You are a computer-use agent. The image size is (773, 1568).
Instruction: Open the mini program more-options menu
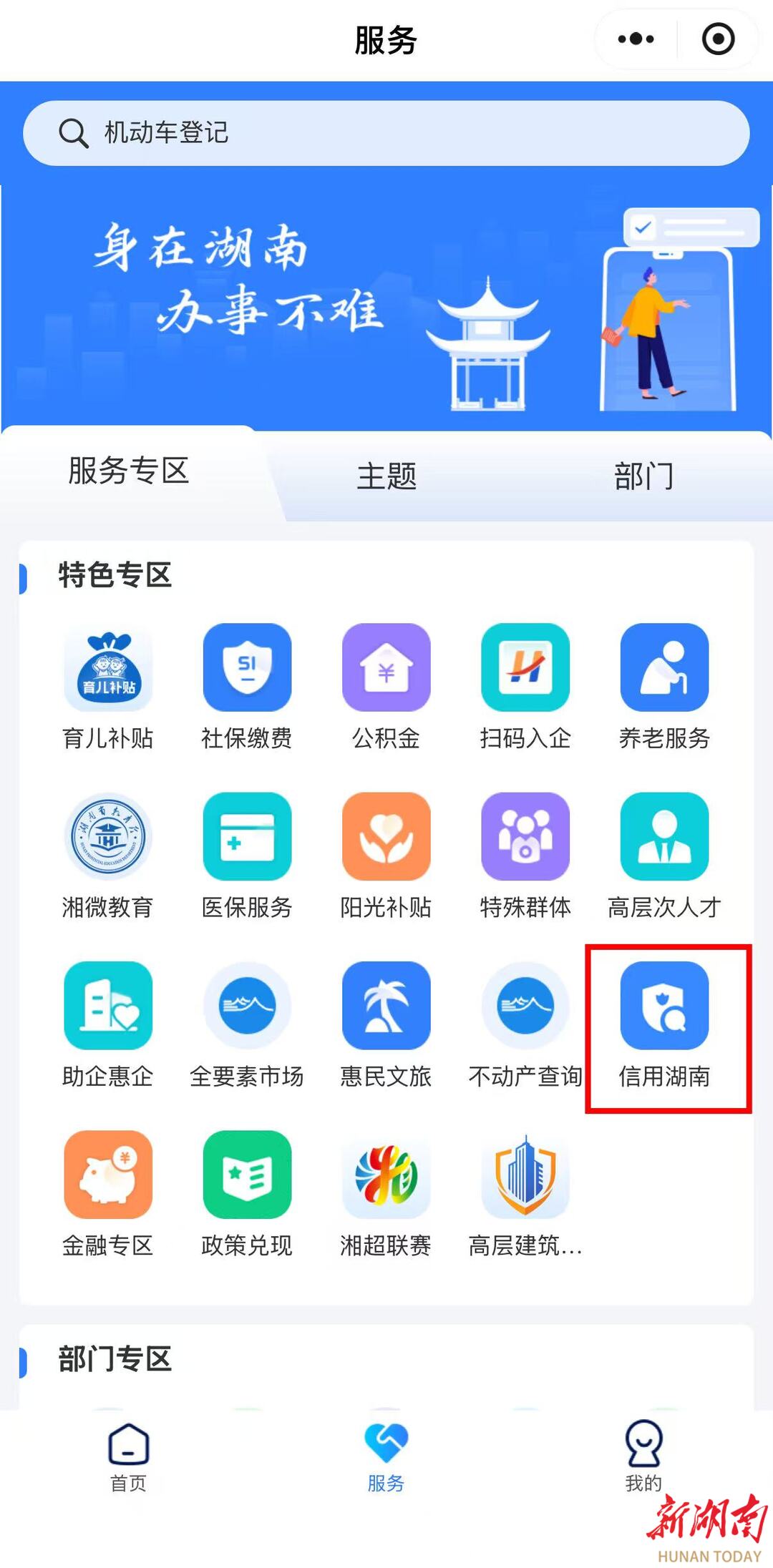[x=636, y=39]
